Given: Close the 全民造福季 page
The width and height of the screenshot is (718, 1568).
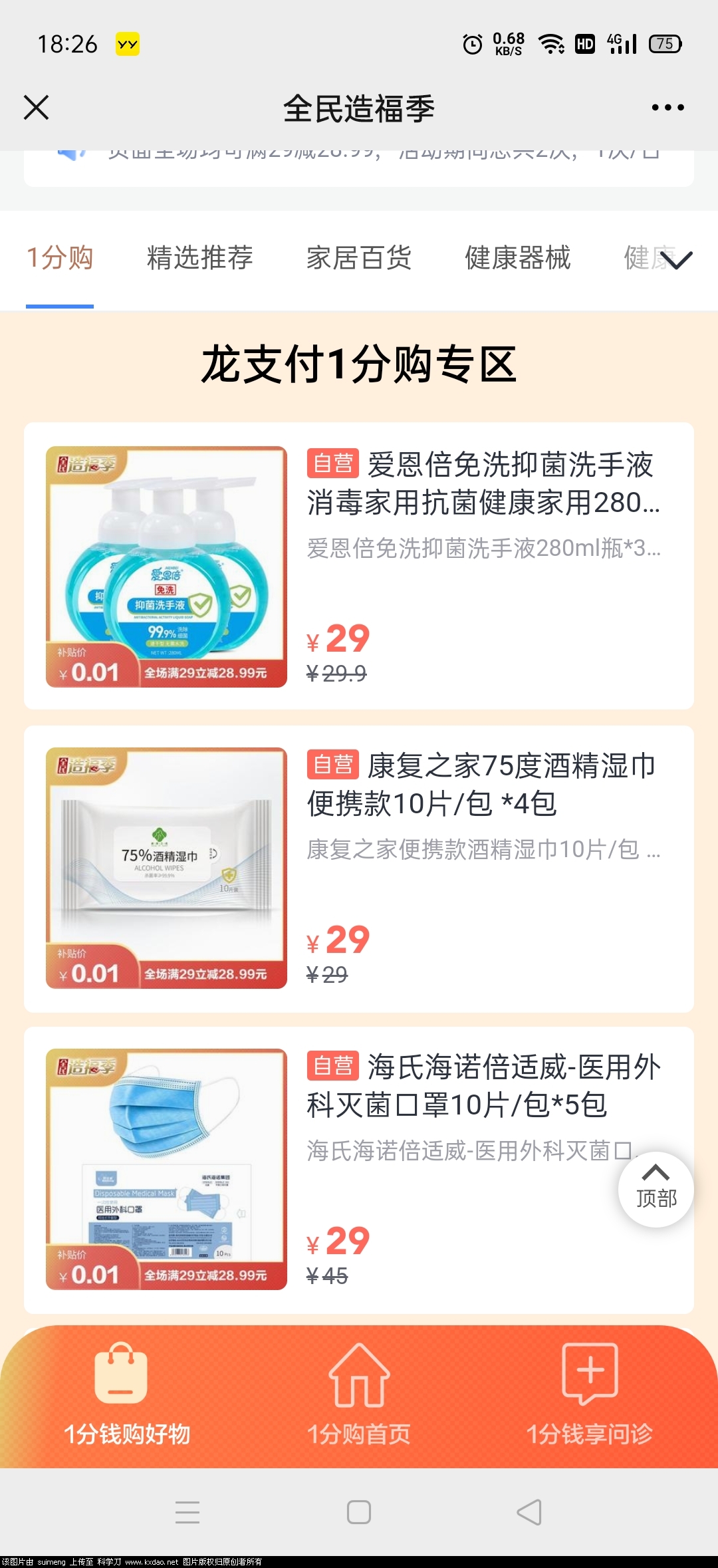Looking at the screenshot, I should (36, 108).
